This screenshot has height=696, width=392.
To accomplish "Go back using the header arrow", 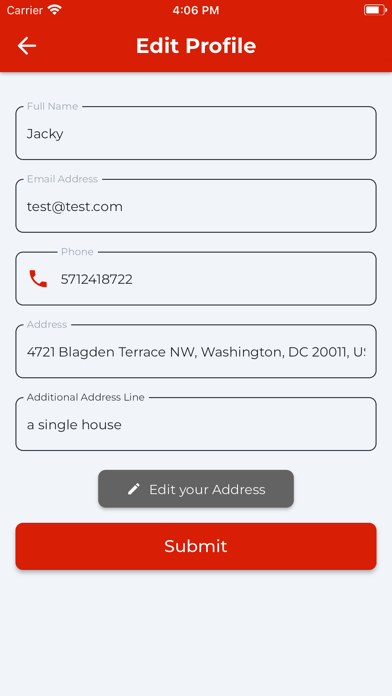I will coord(27,46).
